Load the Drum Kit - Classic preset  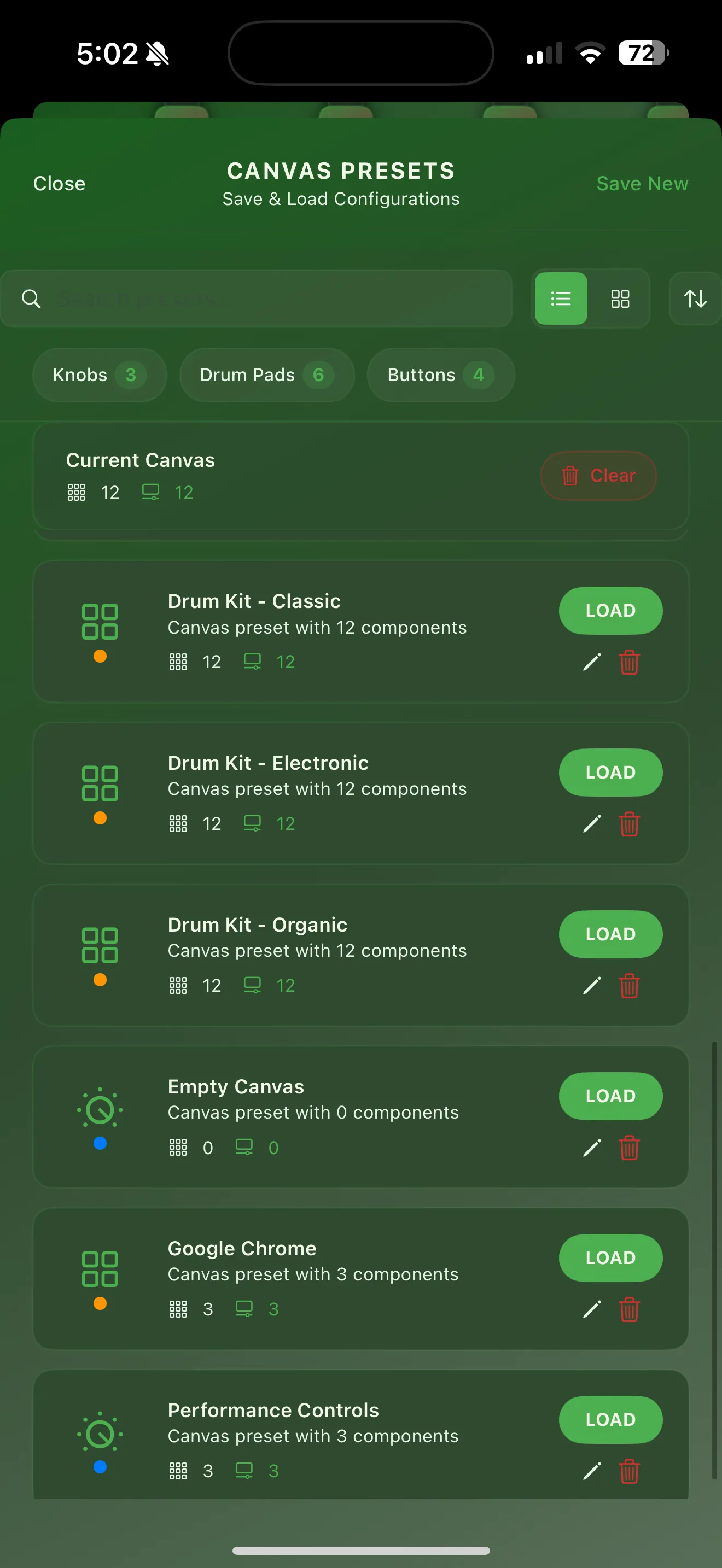pyautogui.click(x=610, y=610)
